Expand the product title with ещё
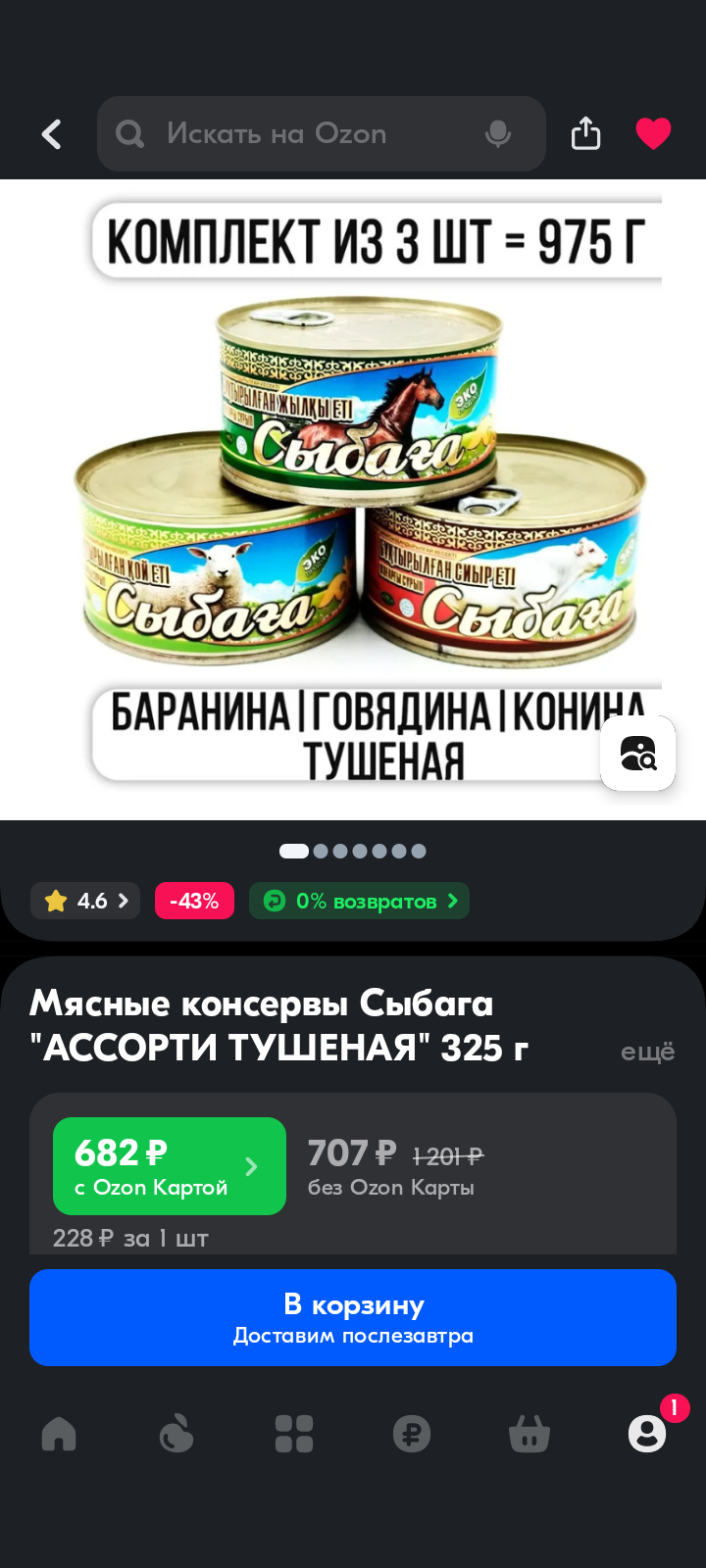The width and height of the screenshot is (706, 1568). (647, 1053)
